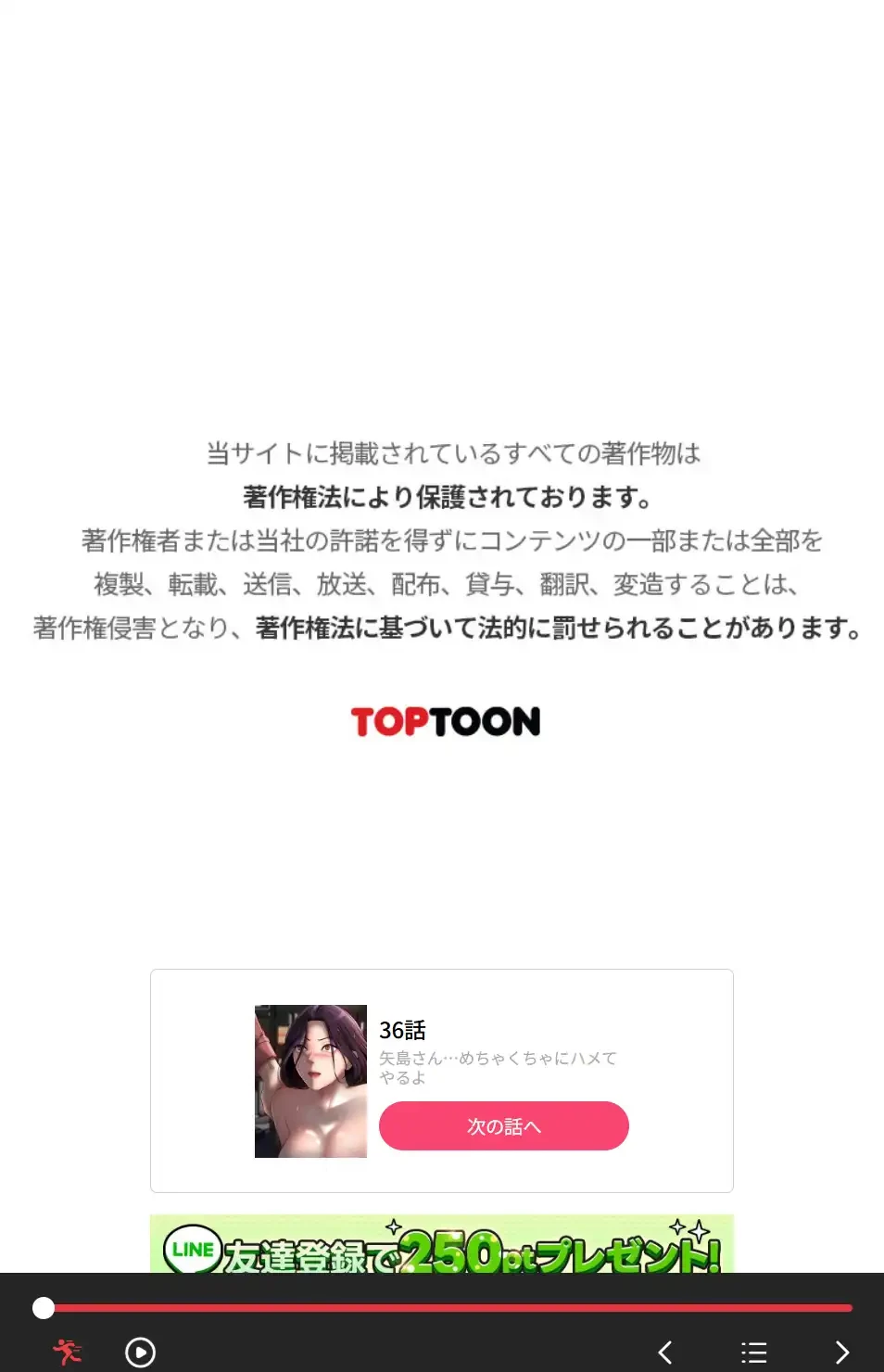Open the LINE friend registration 250pt banner
Viewport: 884px width, 1372px height.
[442, 1246]
